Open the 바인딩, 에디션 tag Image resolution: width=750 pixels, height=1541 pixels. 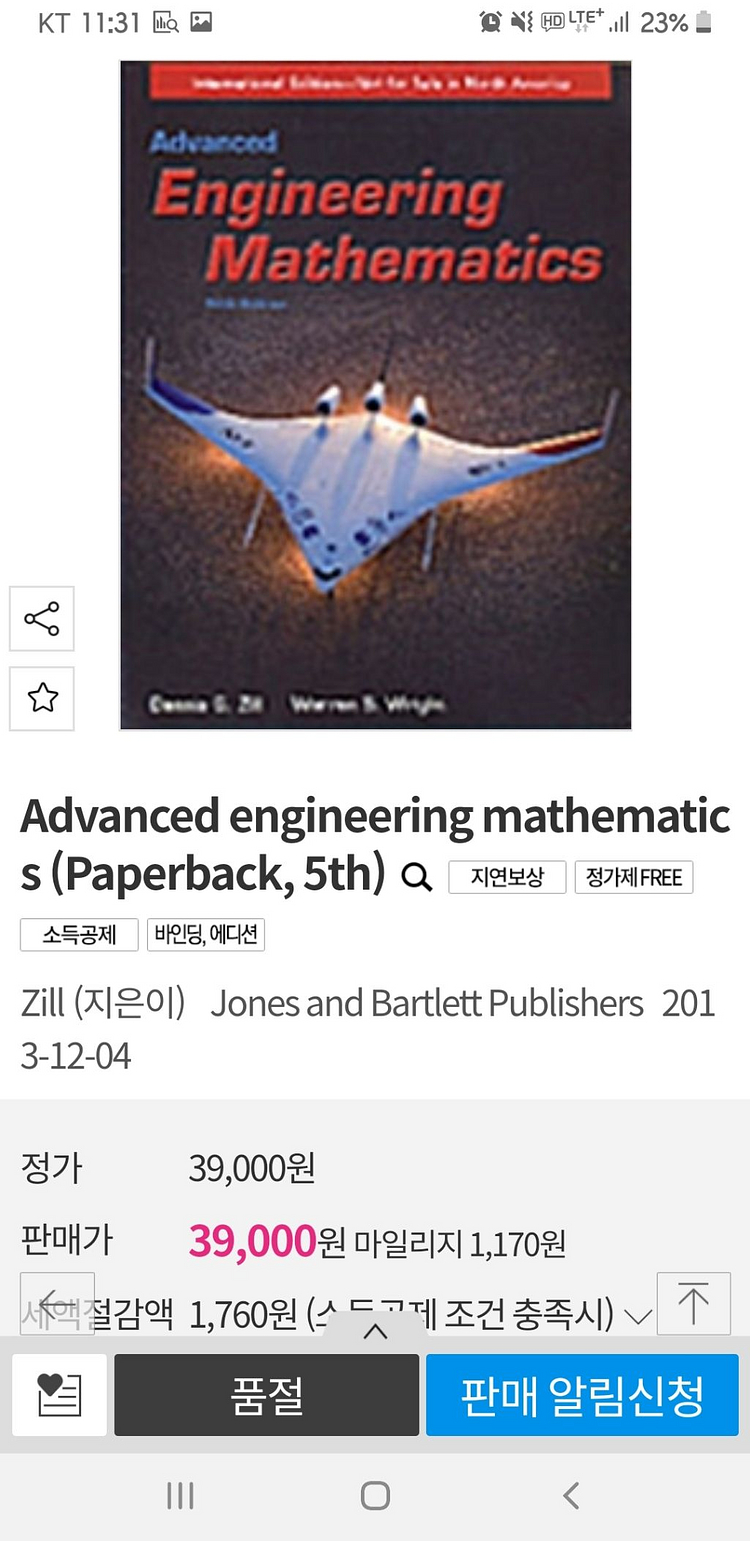click(206, 934)
